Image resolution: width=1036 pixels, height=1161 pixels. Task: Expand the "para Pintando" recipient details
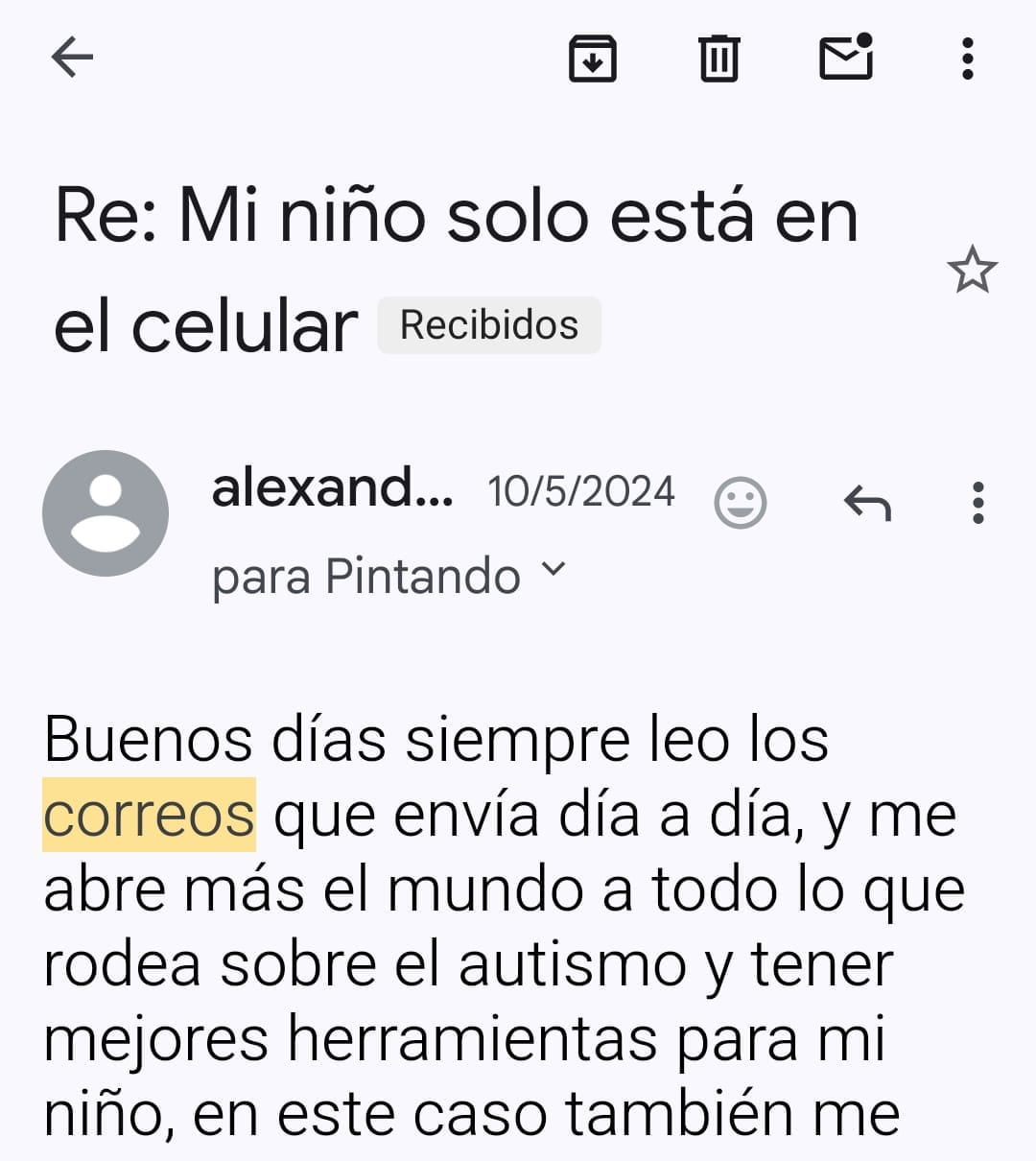click(x=553, y=571)
